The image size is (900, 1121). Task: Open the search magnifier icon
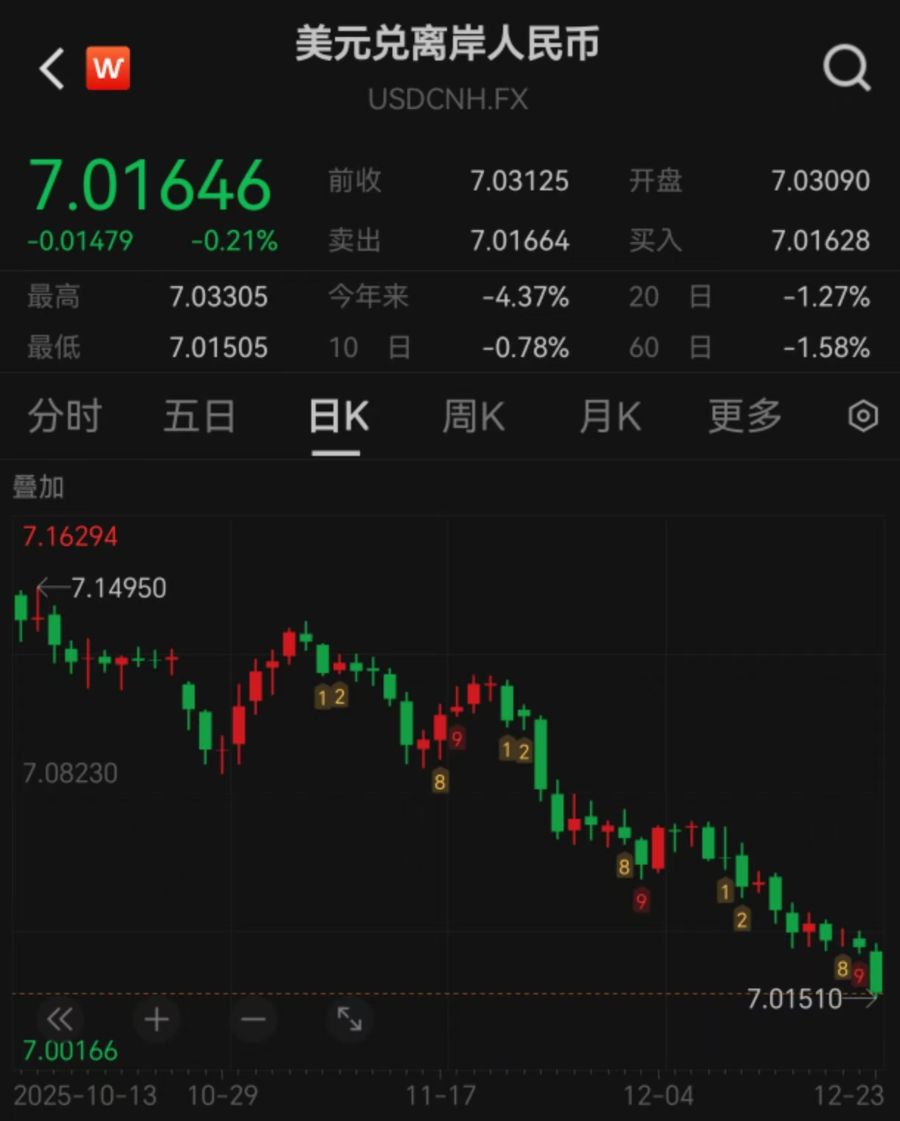point(846,69)
